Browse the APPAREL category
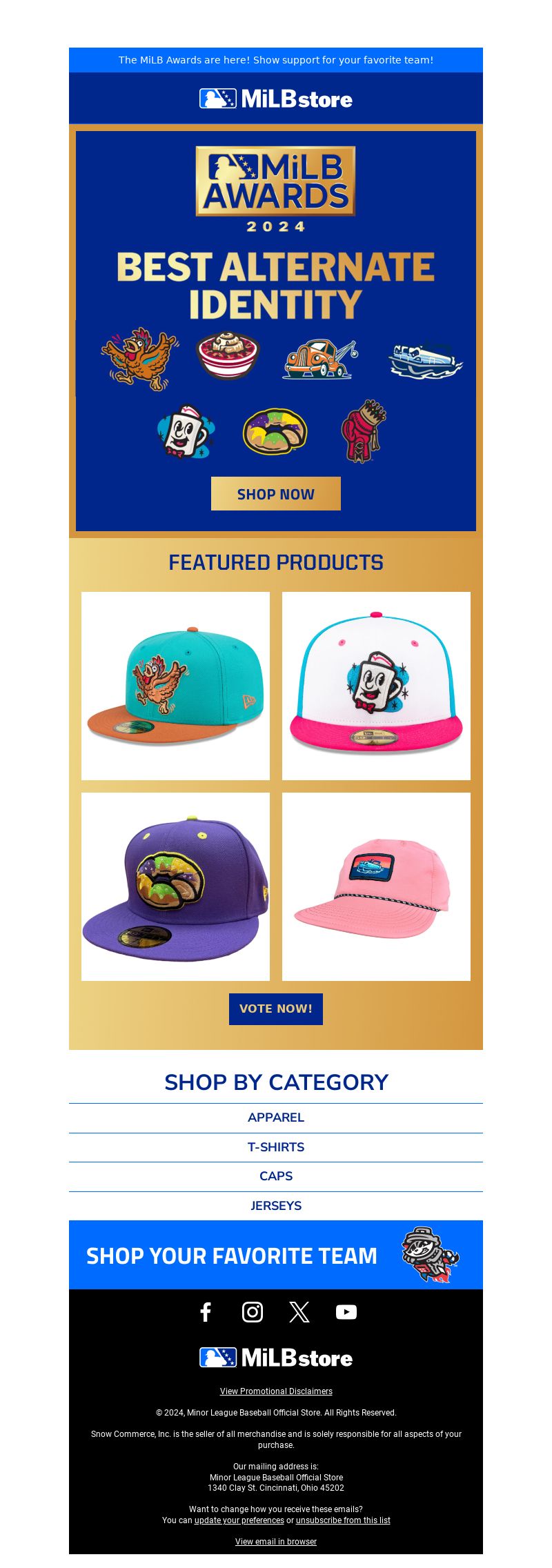This screenshot has width=552, height=1568. pyautogui.click(x=275, y=1118)
